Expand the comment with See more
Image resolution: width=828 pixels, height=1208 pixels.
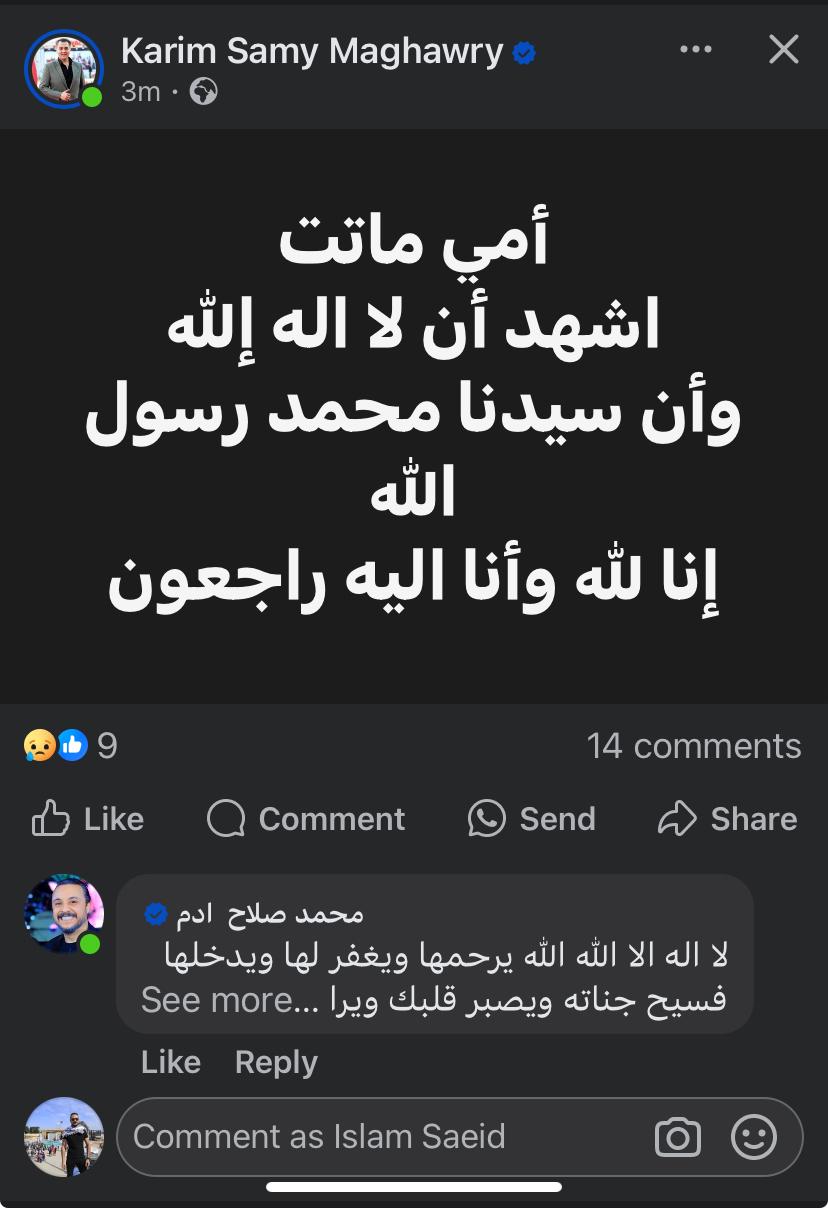217,999
